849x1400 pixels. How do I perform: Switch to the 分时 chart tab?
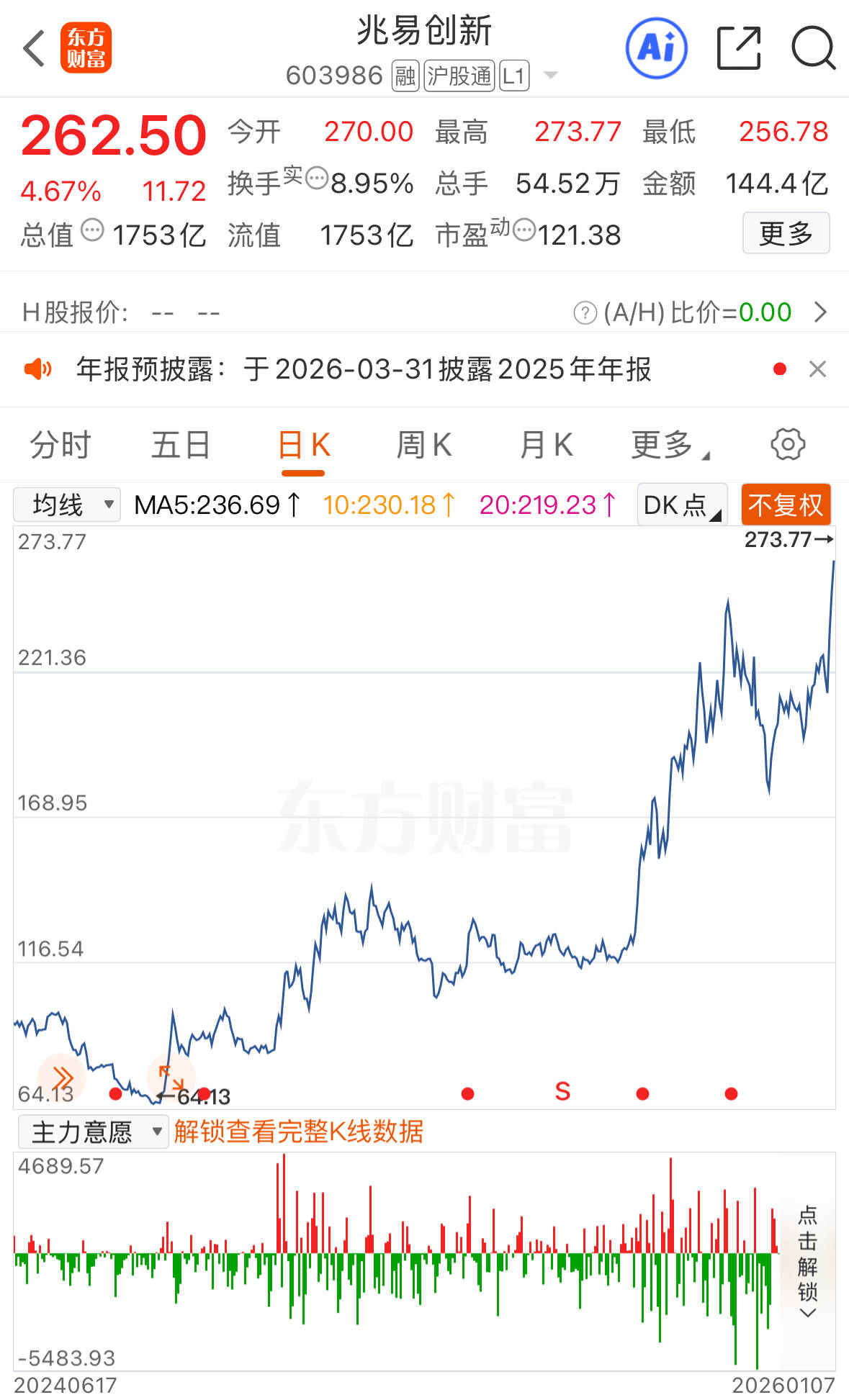tap(60, 445)
